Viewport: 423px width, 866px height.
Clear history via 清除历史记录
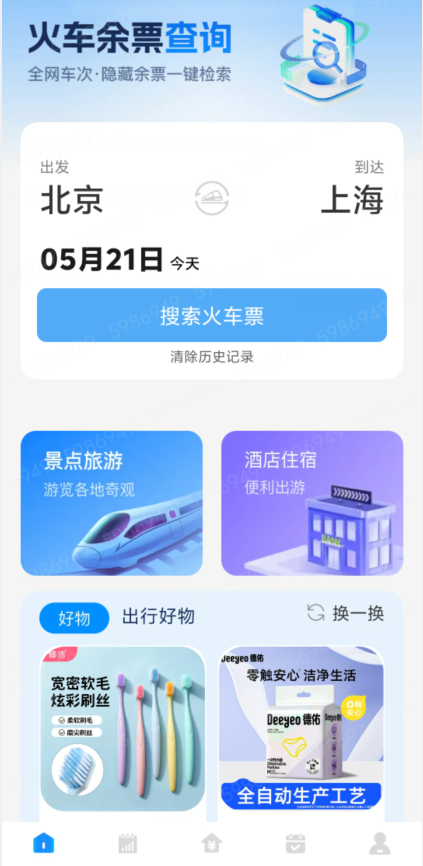(212, 357)
